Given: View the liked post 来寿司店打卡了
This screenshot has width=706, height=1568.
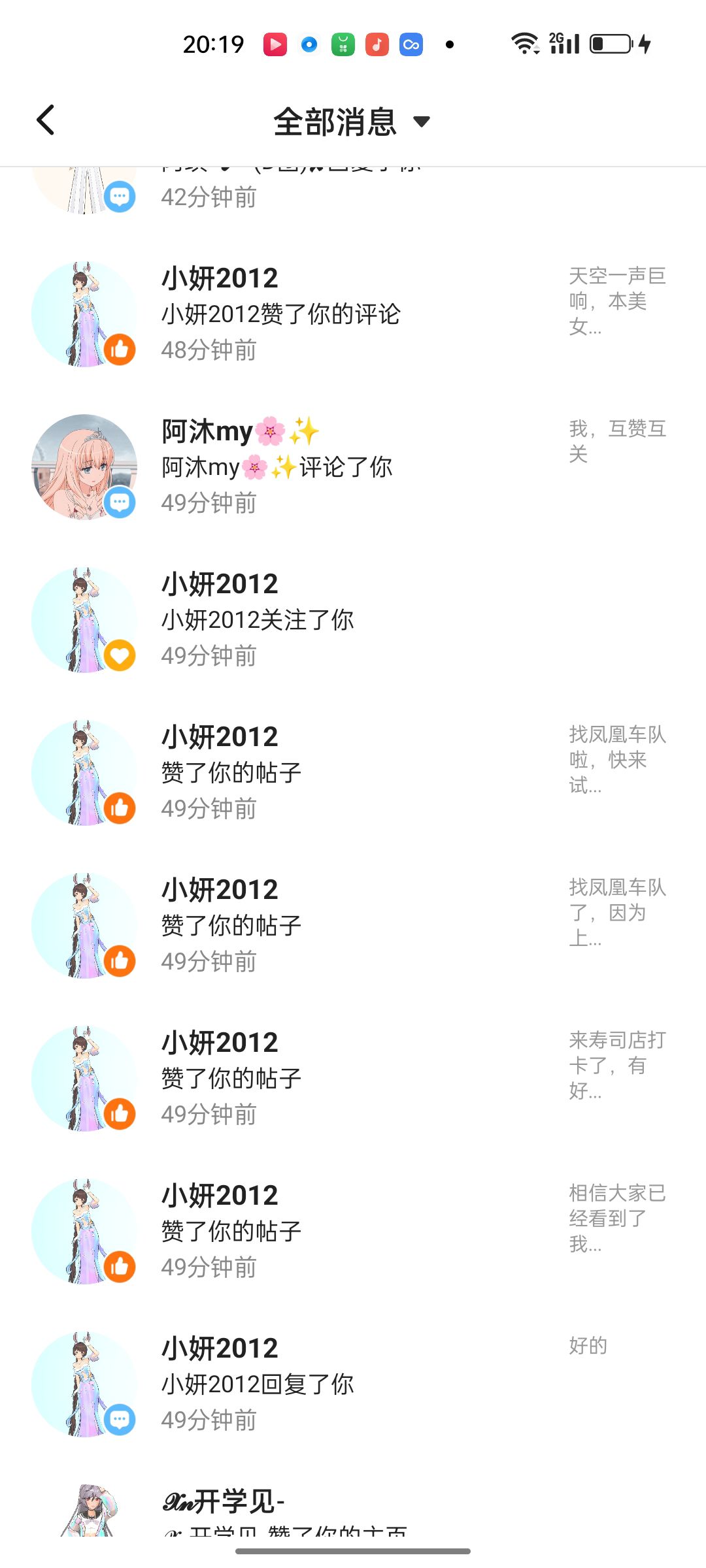Looking at the screenshot, I should pyautogui.click(x=617, y=1066).
